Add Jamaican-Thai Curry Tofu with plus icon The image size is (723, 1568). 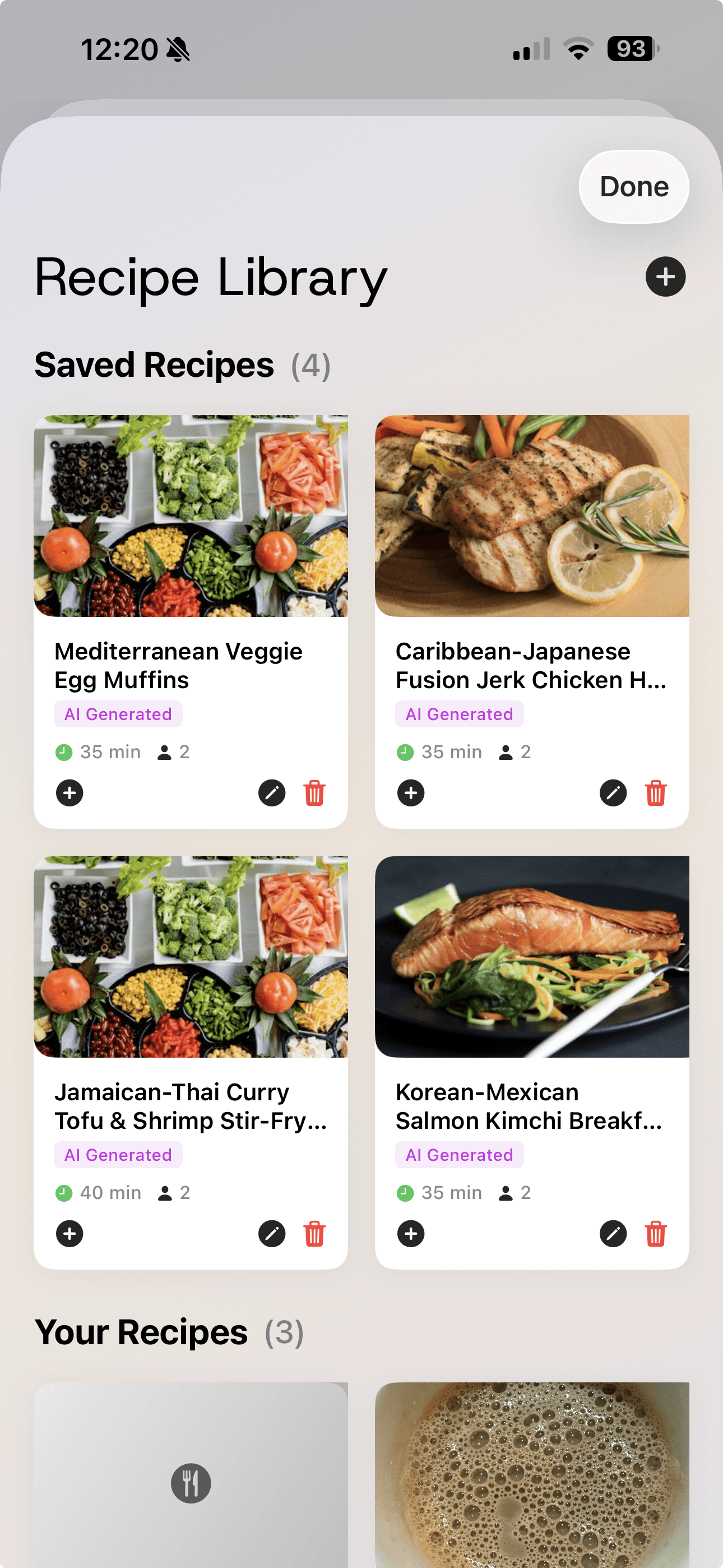pos(69,1233)
